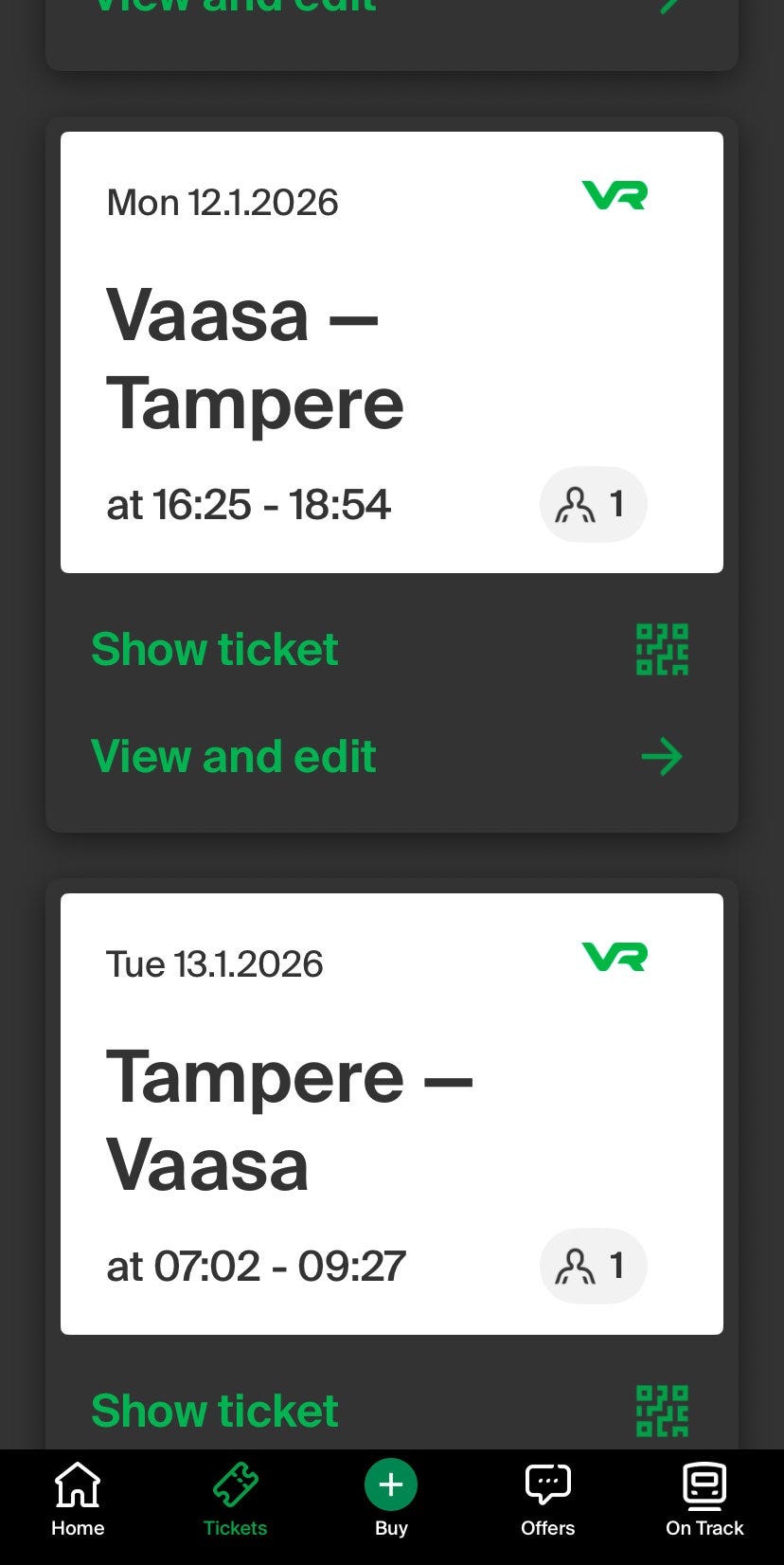Viewport: 784px width, 1565px height.
Task: Open the Vaasa – Tampere ticket card
Action: tap(391, 352)
